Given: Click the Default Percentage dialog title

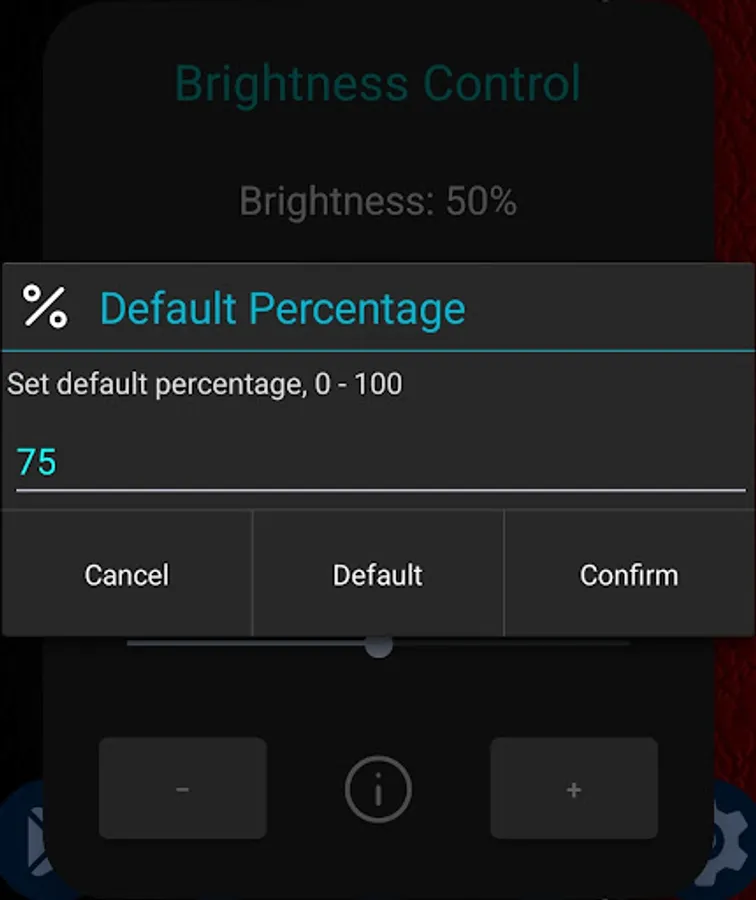Looking at the screenshot, I should click(281, 308).
